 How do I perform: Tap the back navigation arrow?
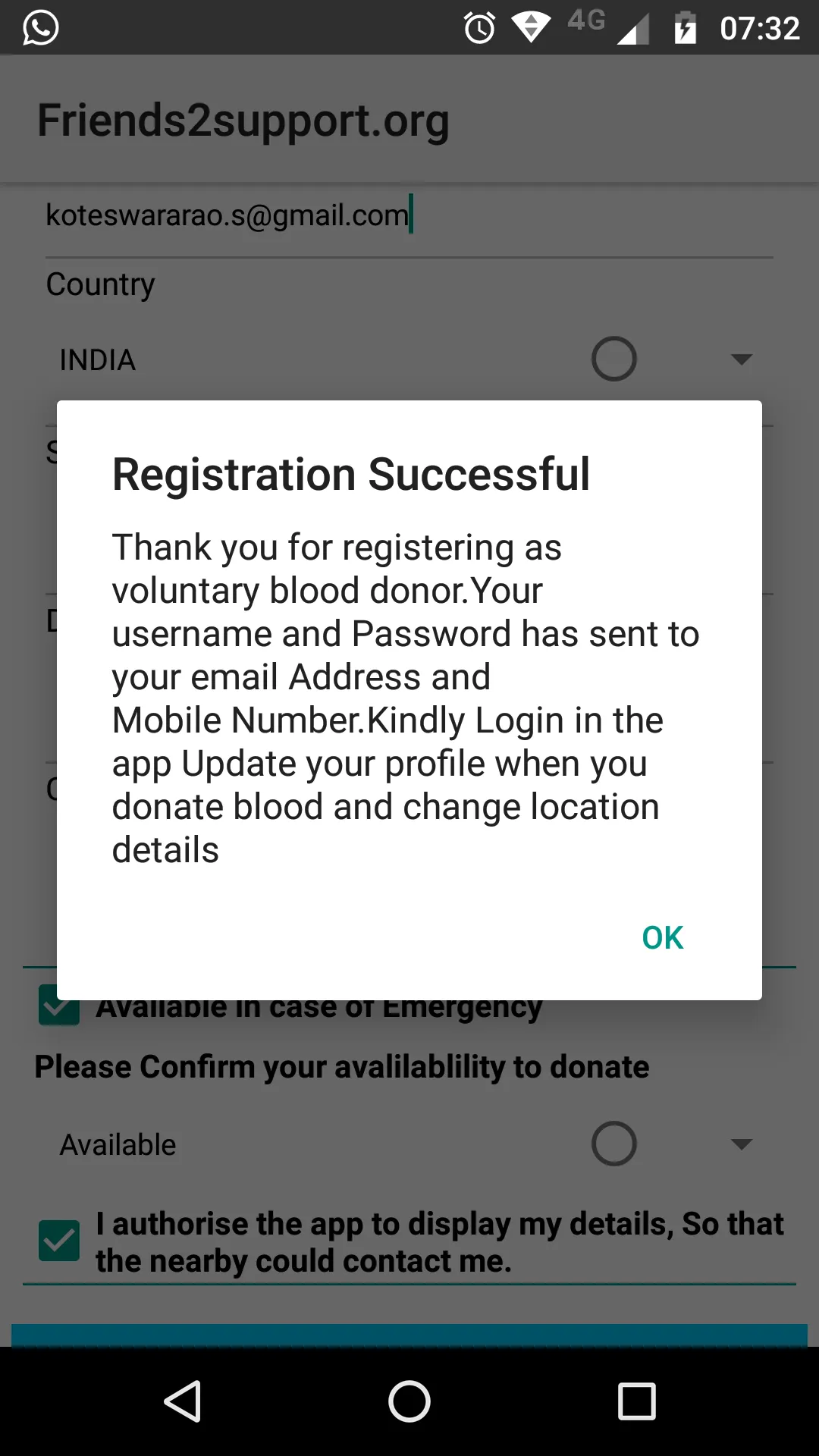click(x=180, y=1401)
